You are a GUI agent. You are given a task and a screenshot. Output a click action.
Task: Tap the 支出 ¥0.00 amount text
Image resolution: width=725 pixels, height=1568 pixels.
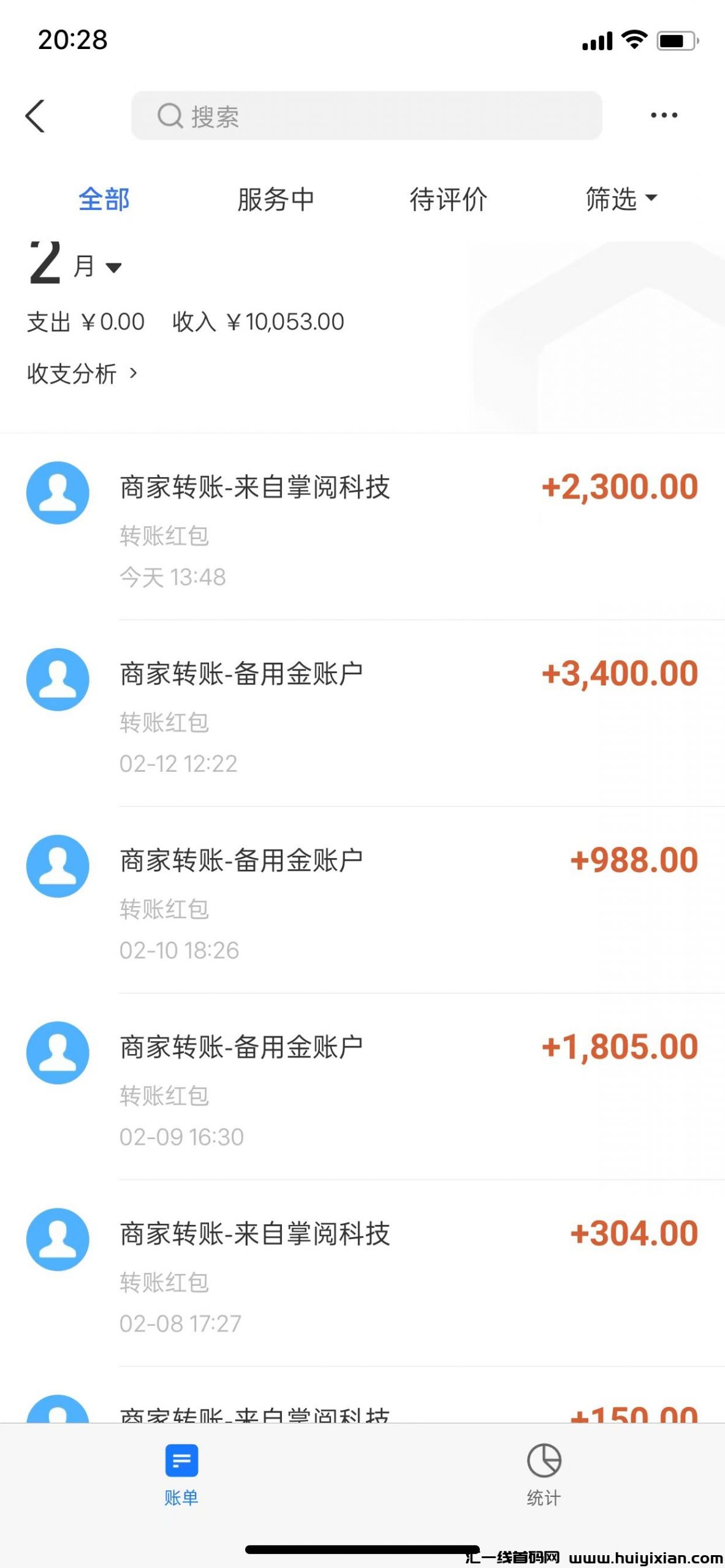click(x=86, y=321)
